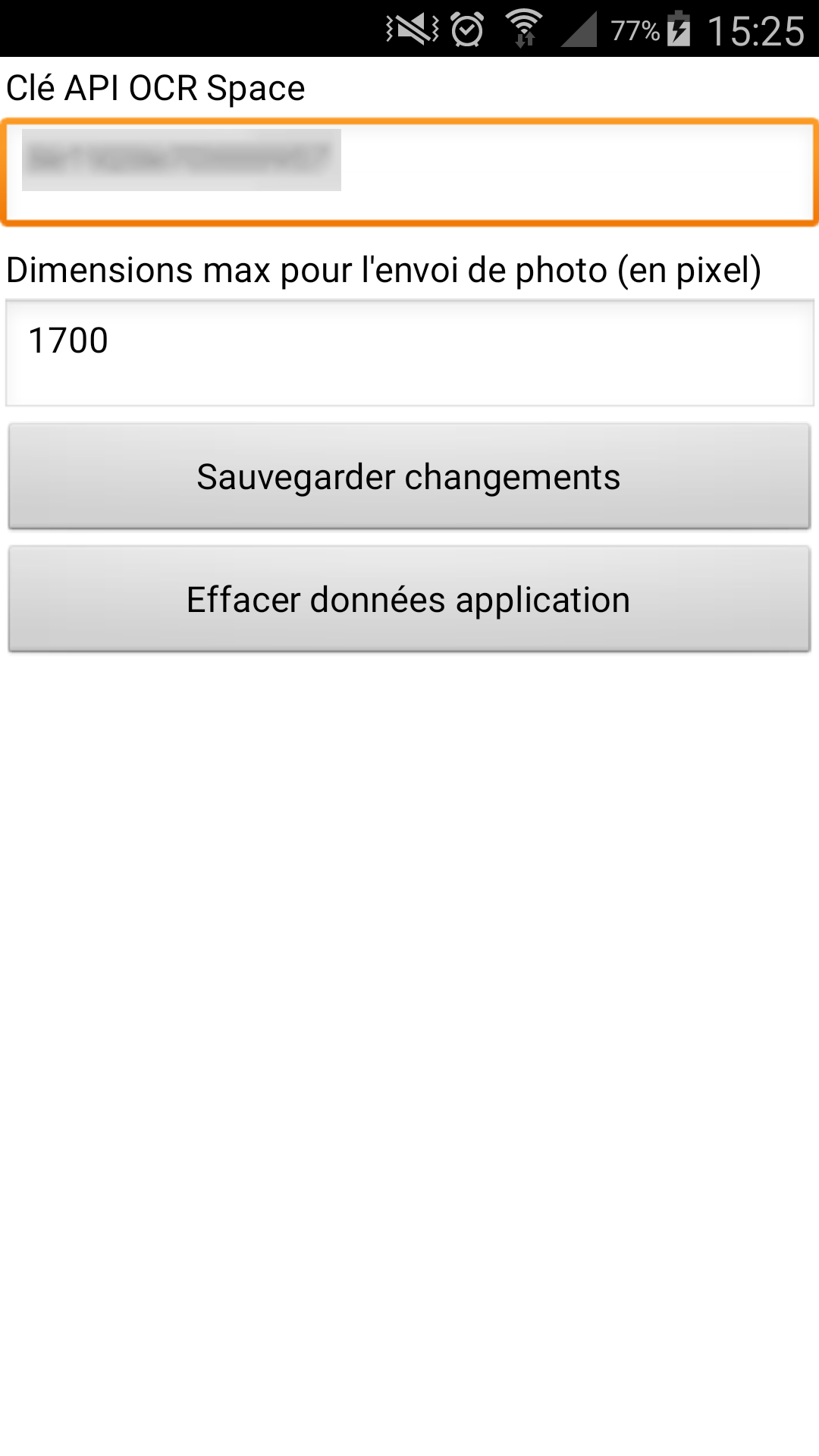Tap the Clé API OCR Space field
The image size is (819, 1456).
pos(409,172)
